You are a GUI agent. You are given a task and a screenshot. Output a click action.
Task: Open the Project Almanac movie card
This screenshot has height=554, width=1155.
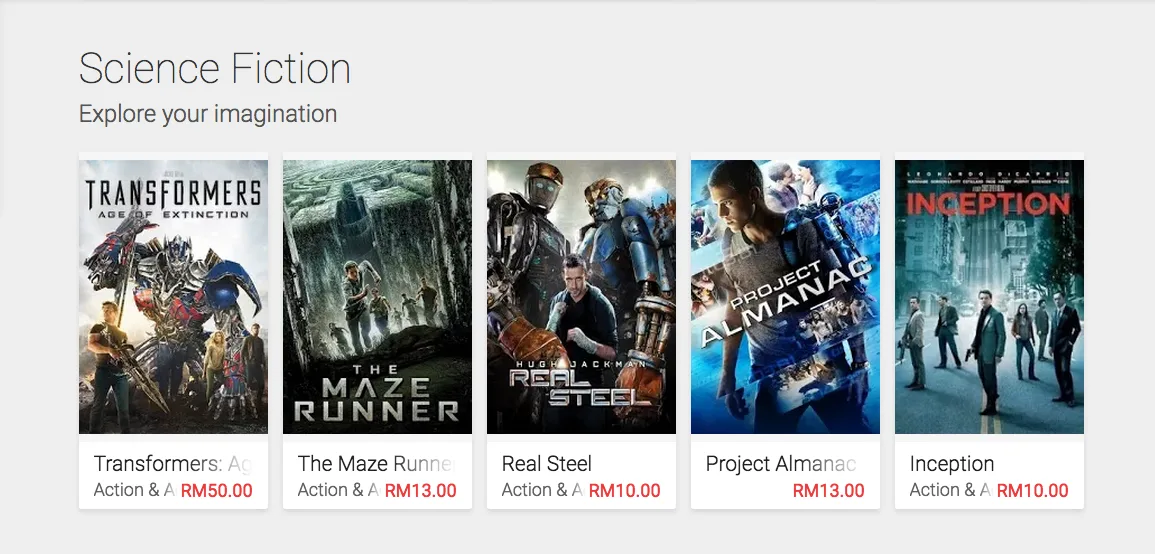[x=785, y=297]
